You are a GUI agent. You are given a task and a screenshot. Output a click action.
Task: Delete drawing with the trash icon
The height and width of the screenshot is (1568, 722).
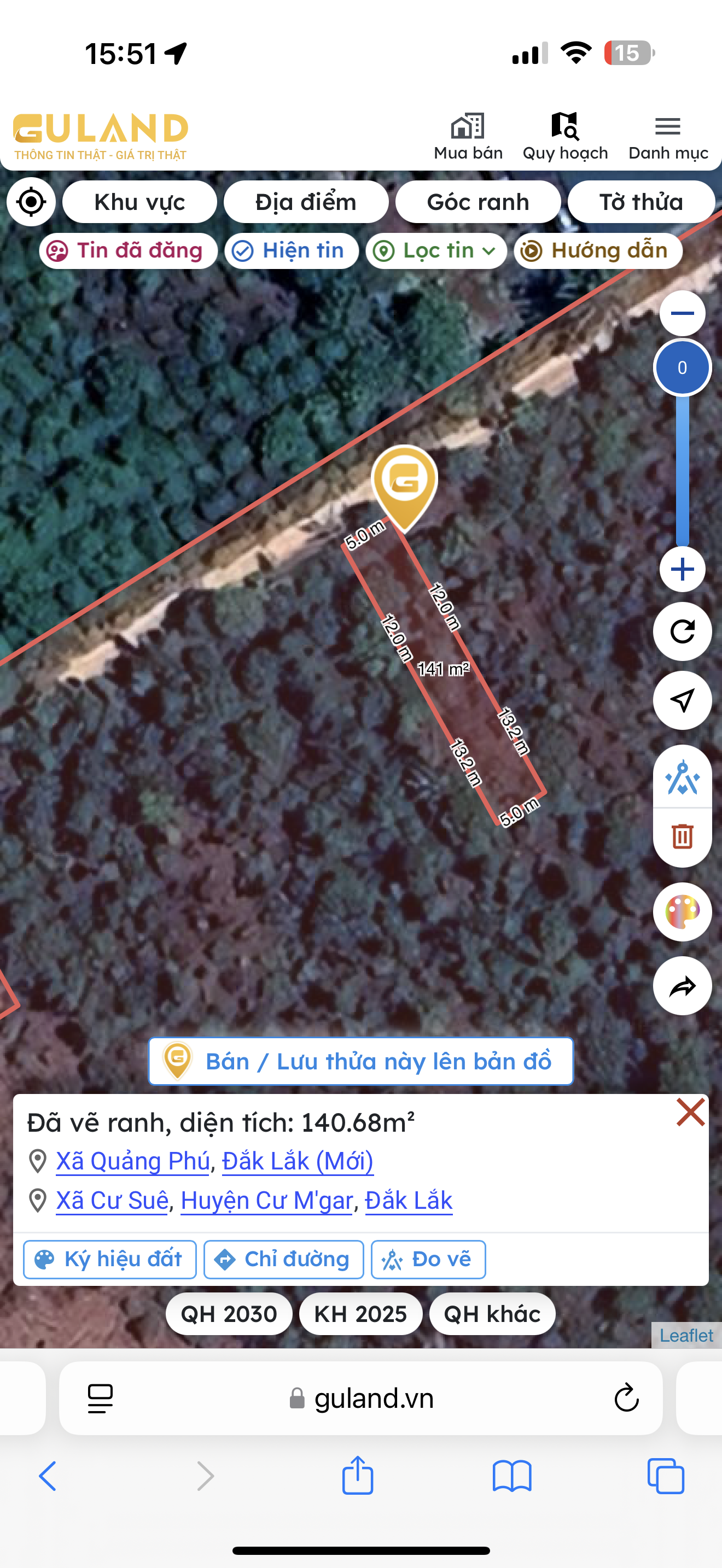pos(682,836)
